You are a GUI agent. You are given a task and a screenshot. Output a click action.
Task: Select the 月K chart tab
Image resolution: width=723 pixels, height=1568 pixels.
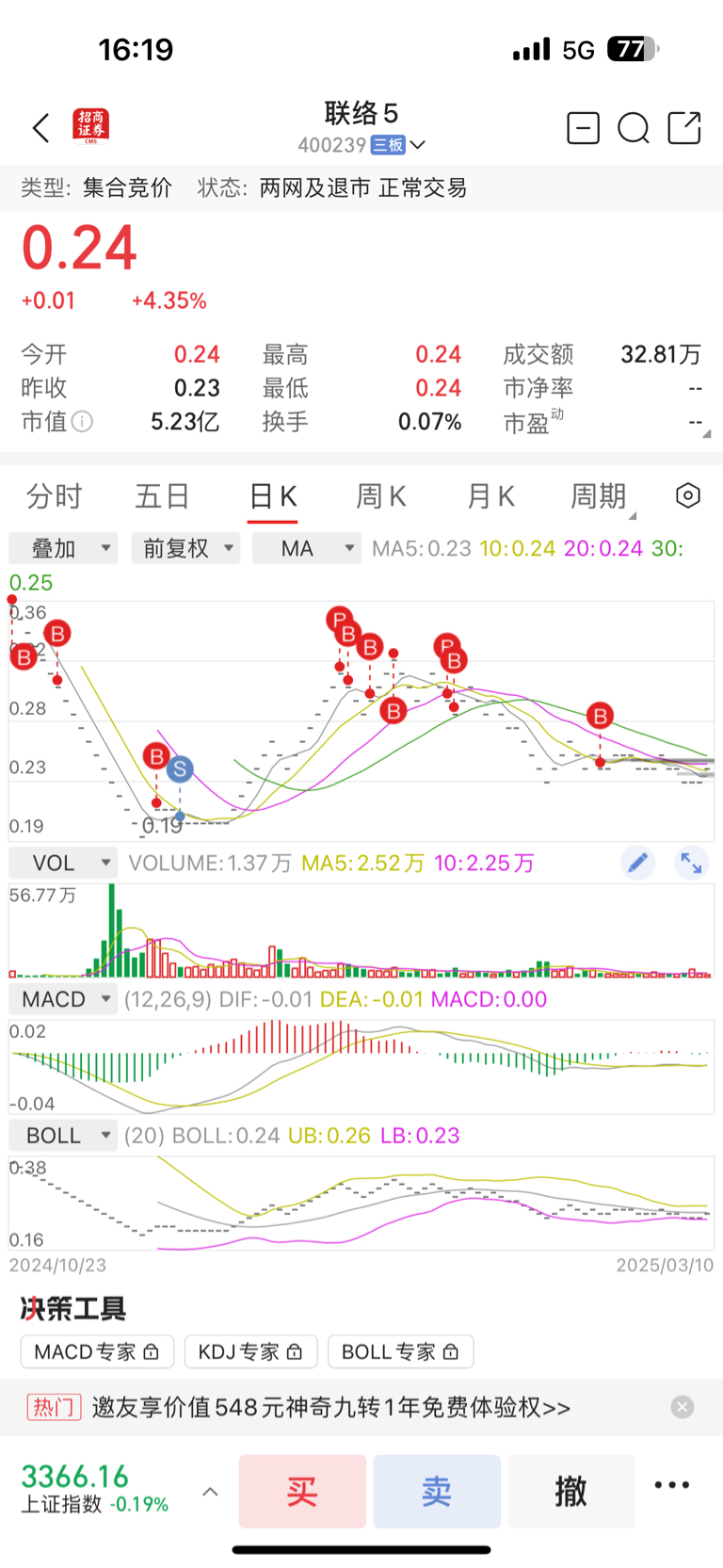[490, 496]
